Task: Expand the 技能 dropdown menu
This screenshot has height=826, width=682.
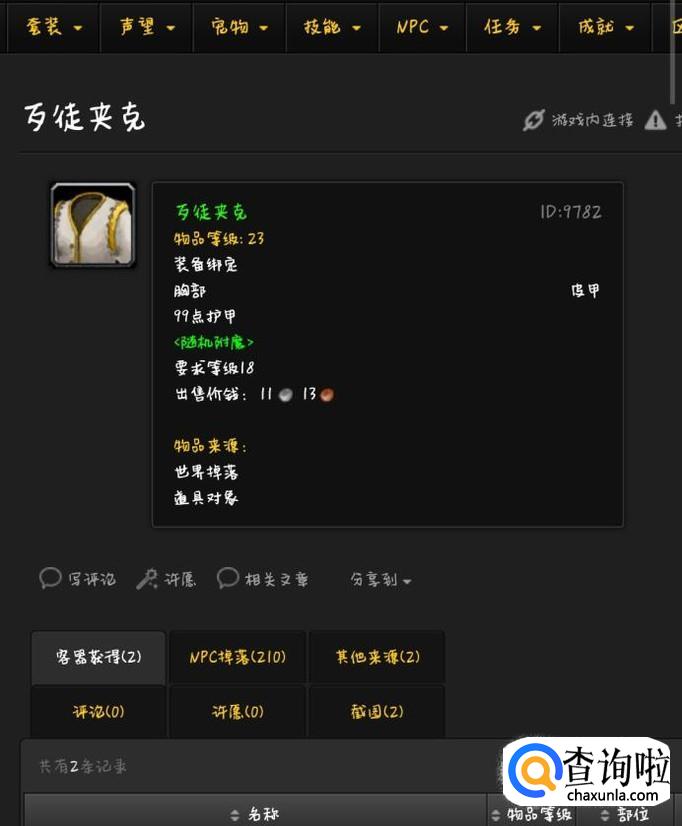Action: point(331,27)
